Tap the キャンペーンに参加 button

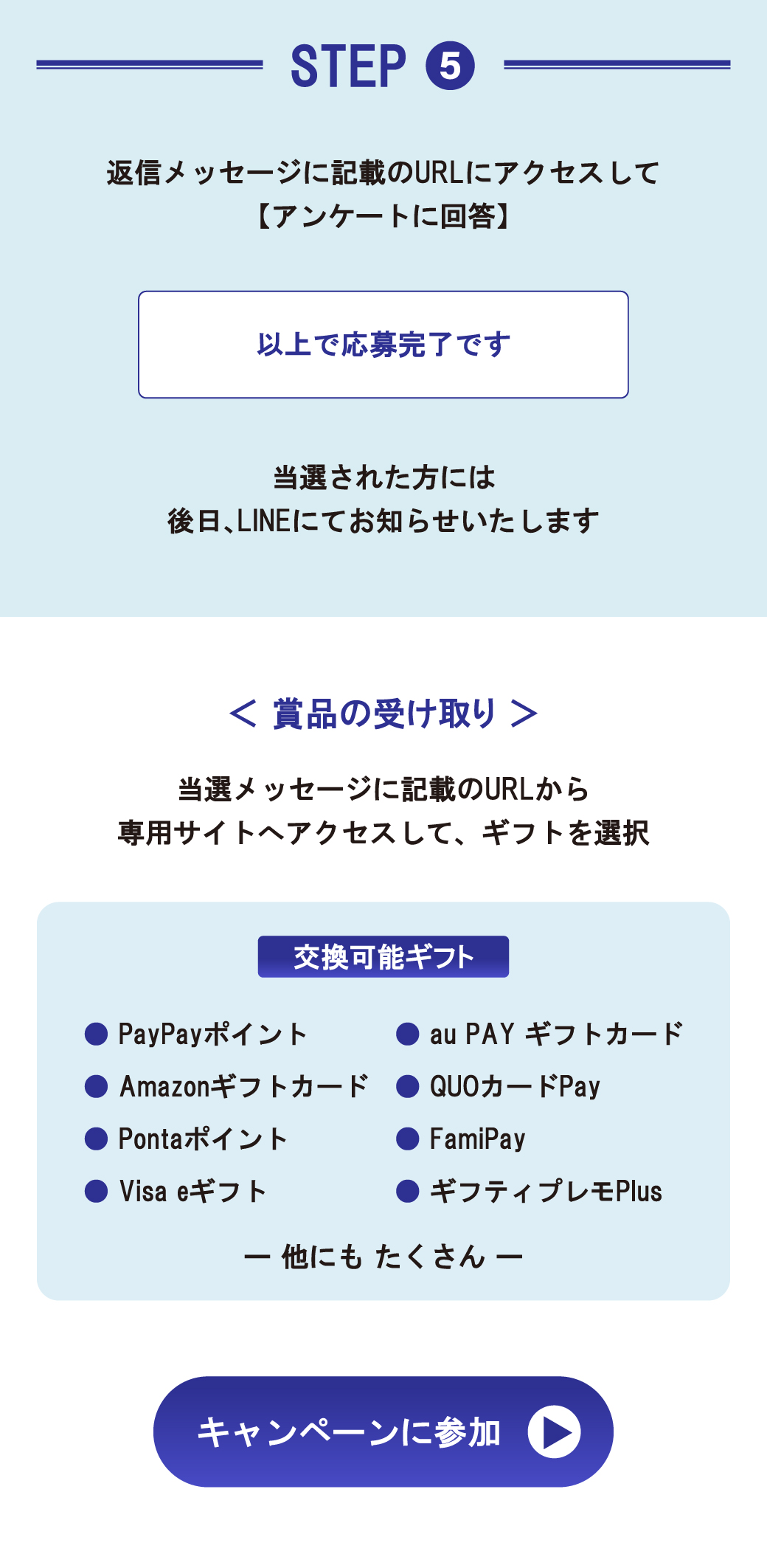point(383,1431)
